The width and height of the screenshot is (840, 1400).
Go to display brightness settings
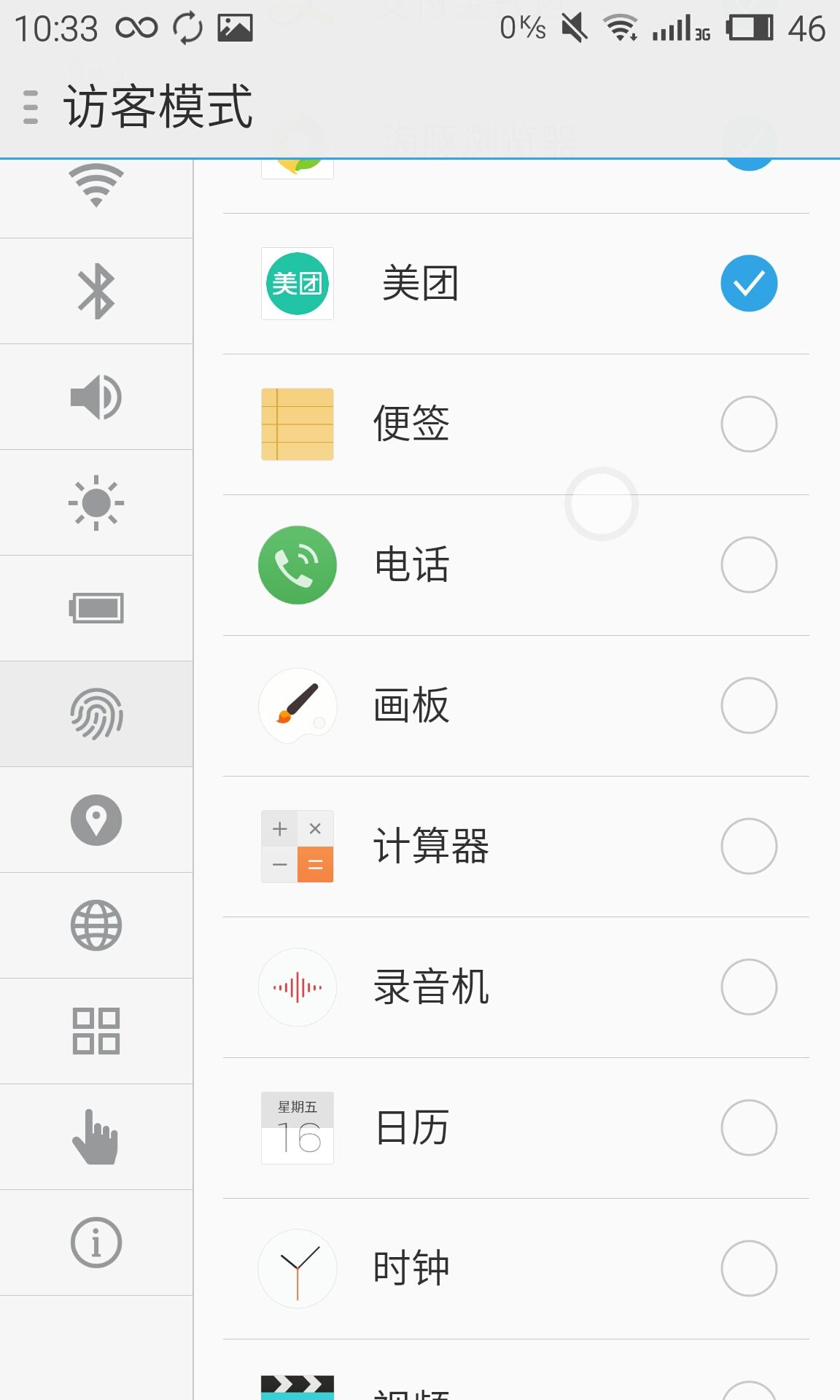96,503
